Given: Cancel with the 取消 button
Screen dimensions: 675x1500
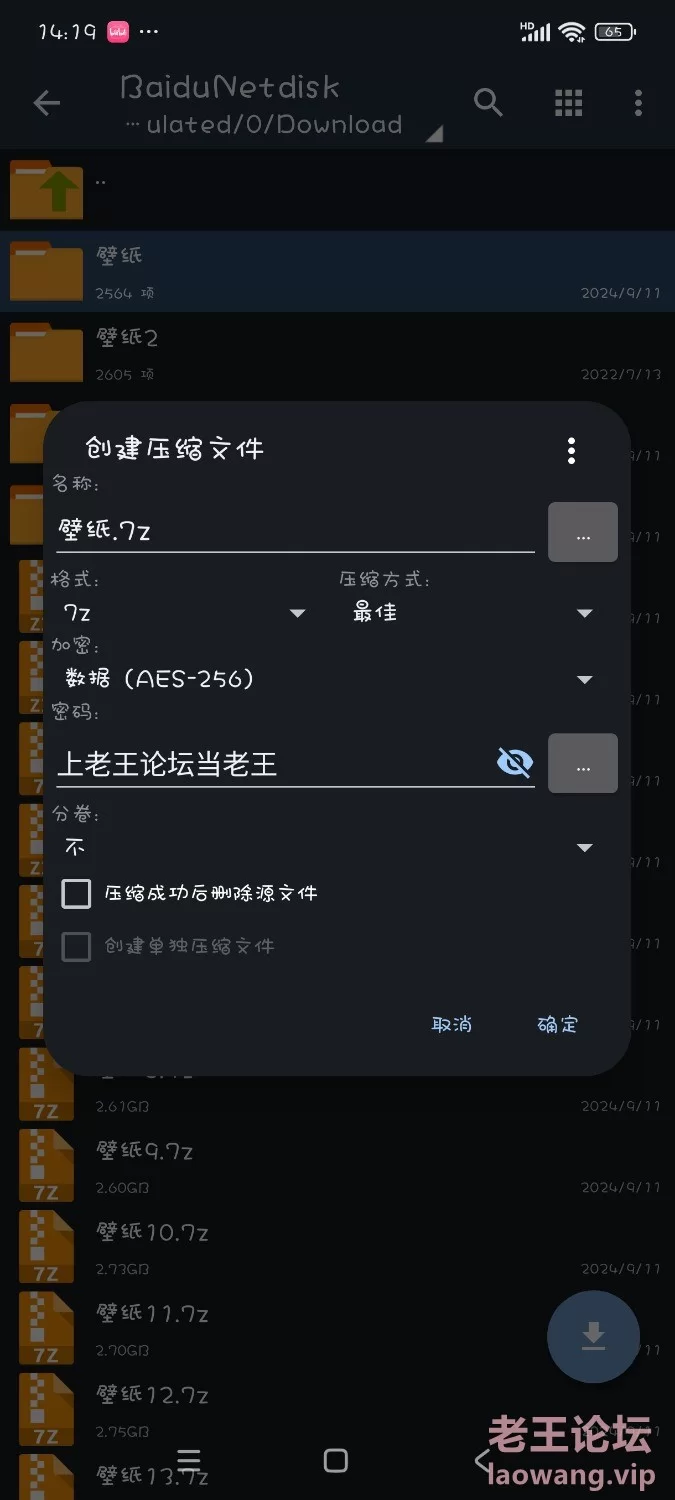Looking at the screenshot, I should [x=452, y=1024].
